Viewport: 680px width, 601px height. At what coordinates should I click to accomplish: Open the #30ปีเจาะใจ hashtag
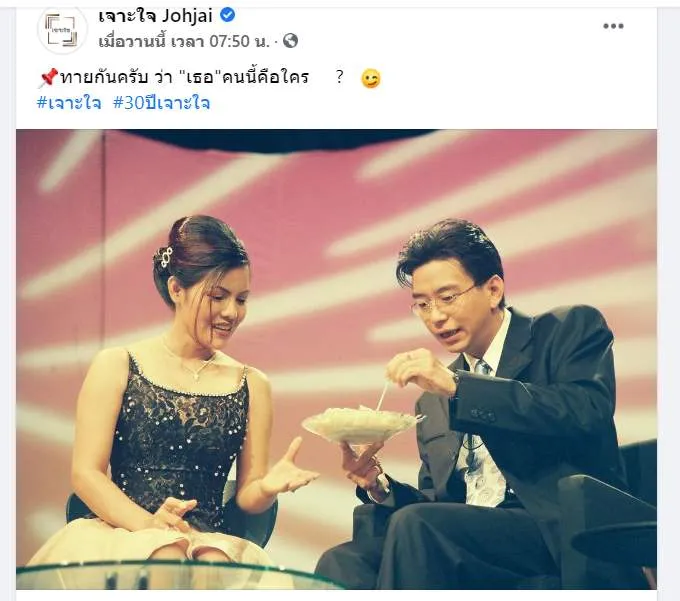[x=161, y=103]
